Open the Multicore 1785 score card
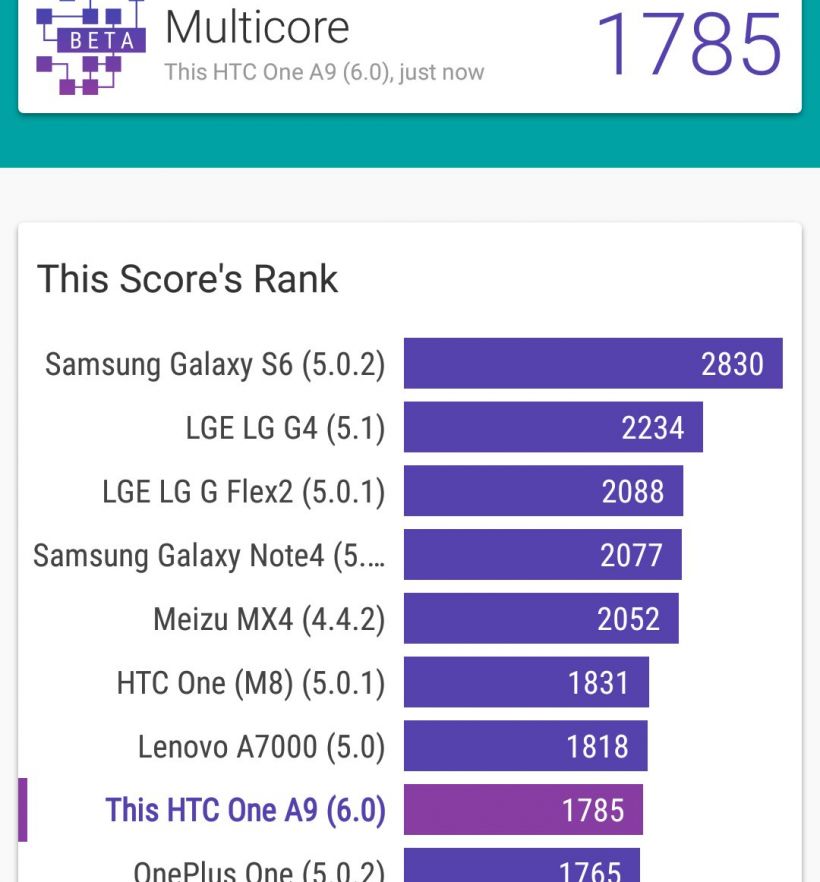This screenshot has width=820, height=882. click(x=409, y=52)
